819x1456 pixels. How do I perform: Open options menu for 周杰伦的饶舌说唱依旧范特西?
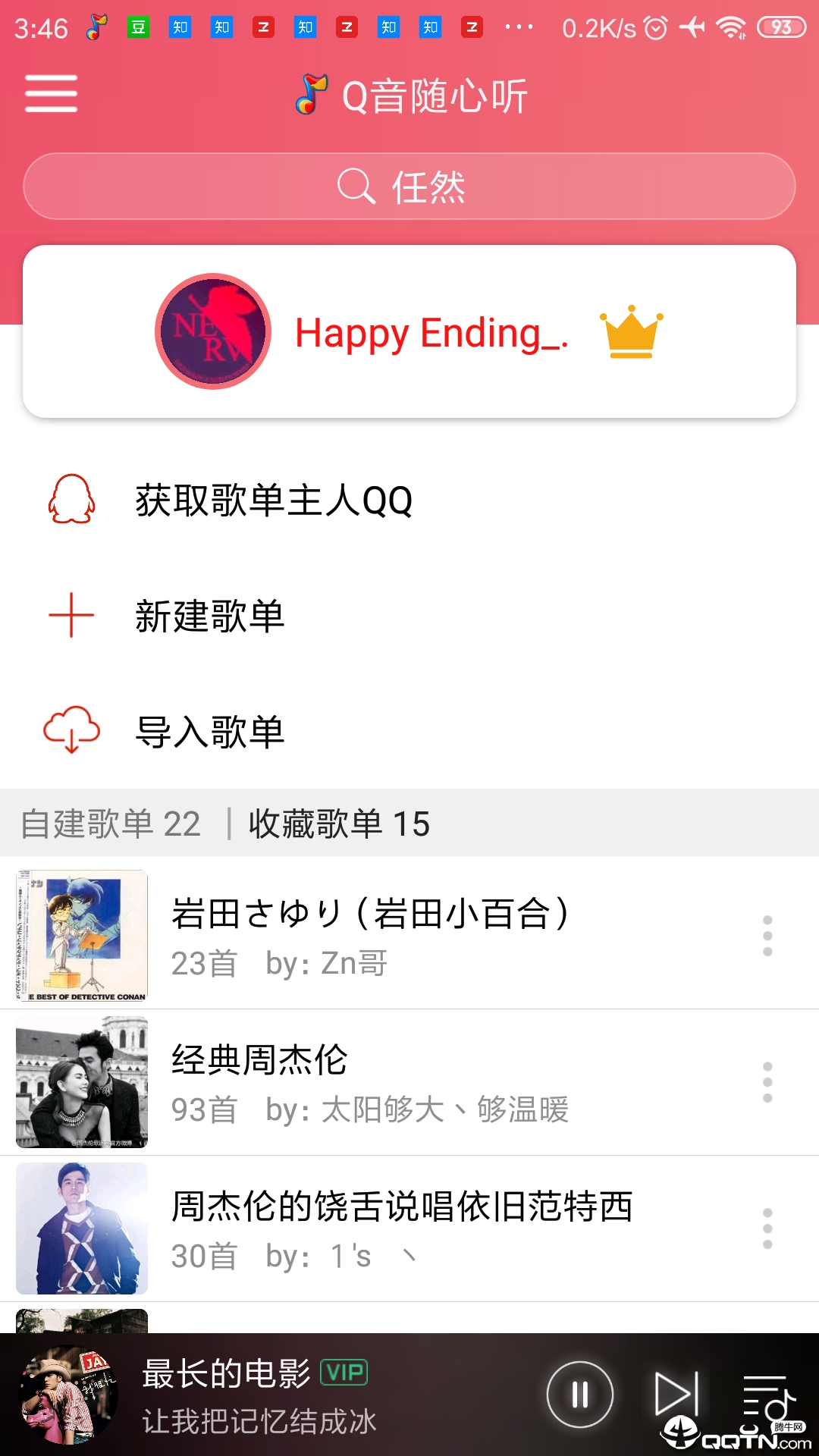coord(766,1228)
